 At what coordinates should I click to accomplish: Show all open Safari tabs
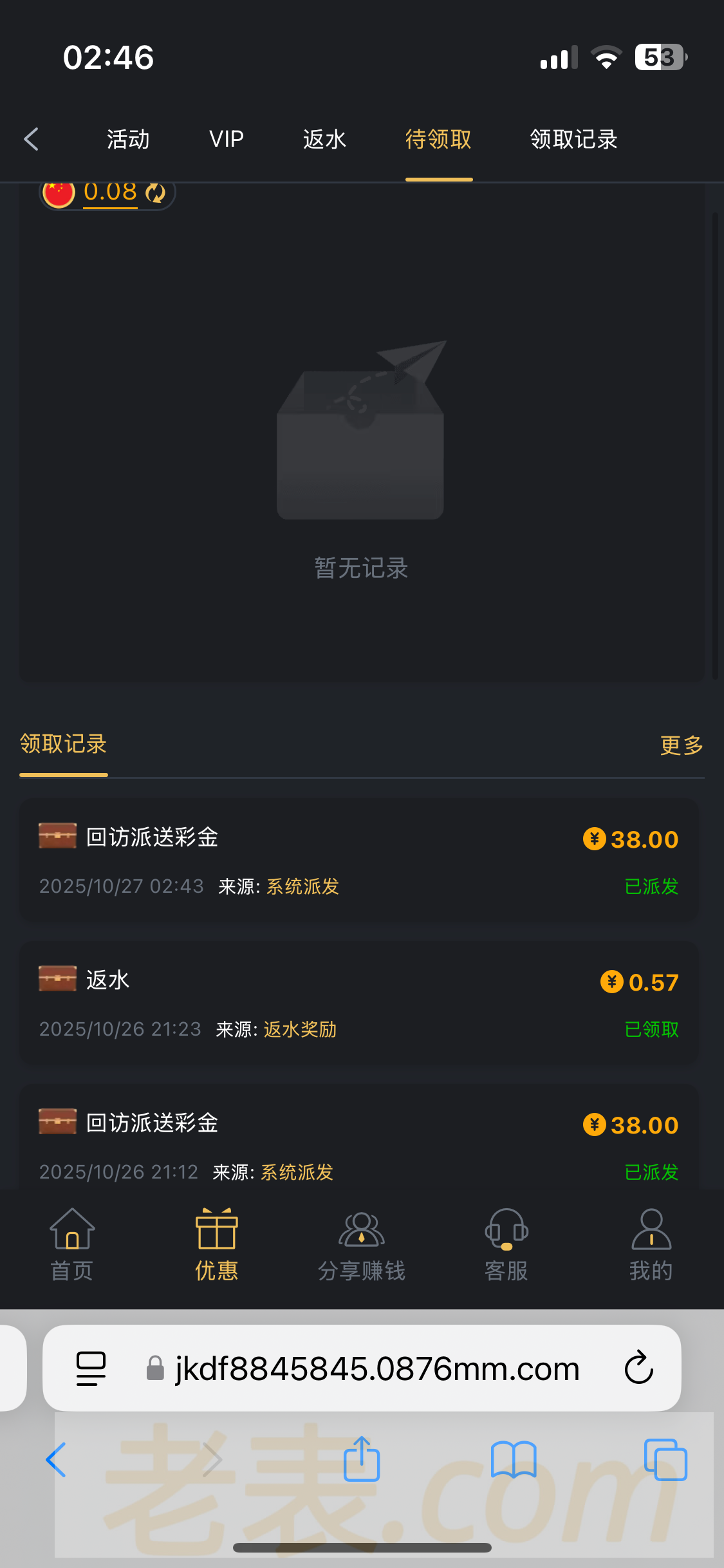click(665, 1459)
